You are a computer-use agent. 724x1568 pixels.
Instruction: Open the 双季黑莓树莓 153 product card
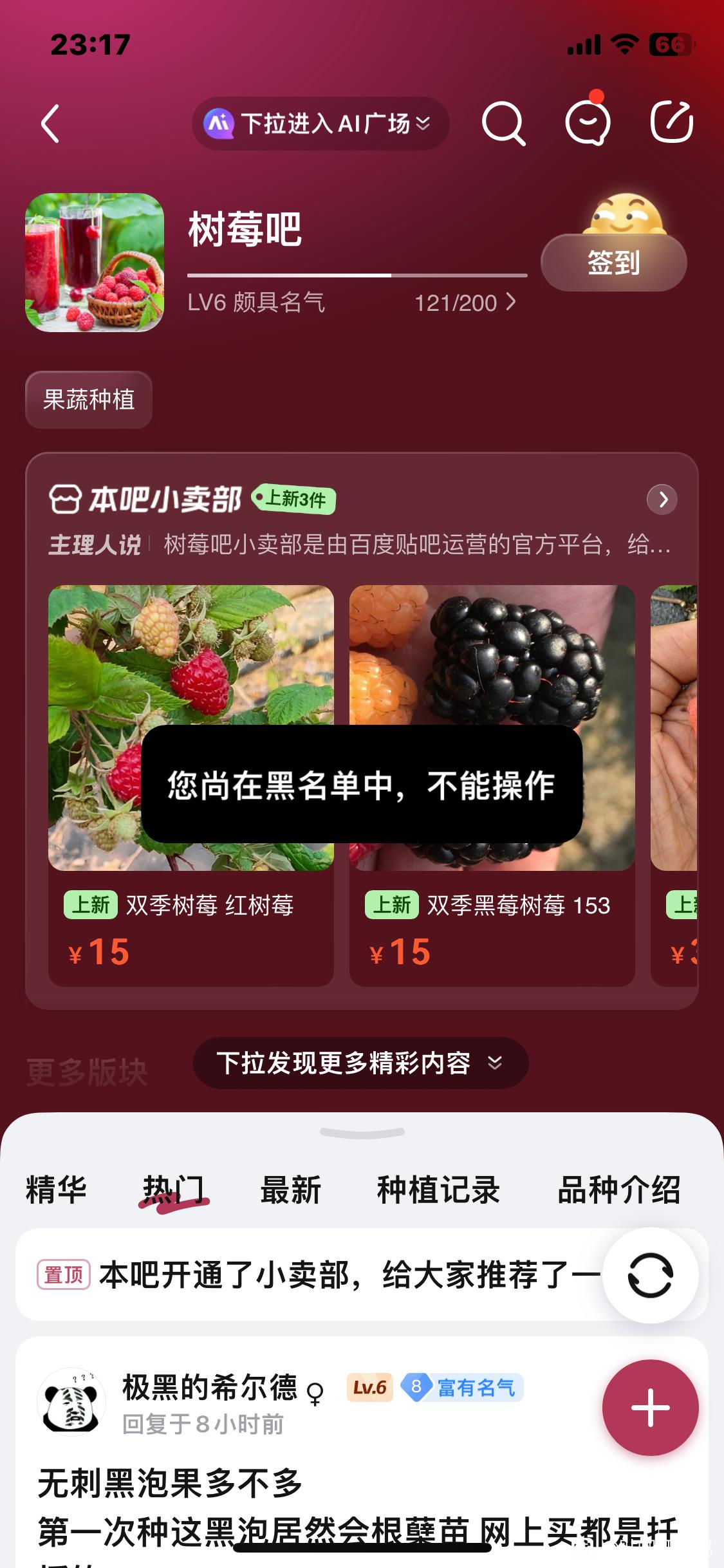[x=492, y=914]
